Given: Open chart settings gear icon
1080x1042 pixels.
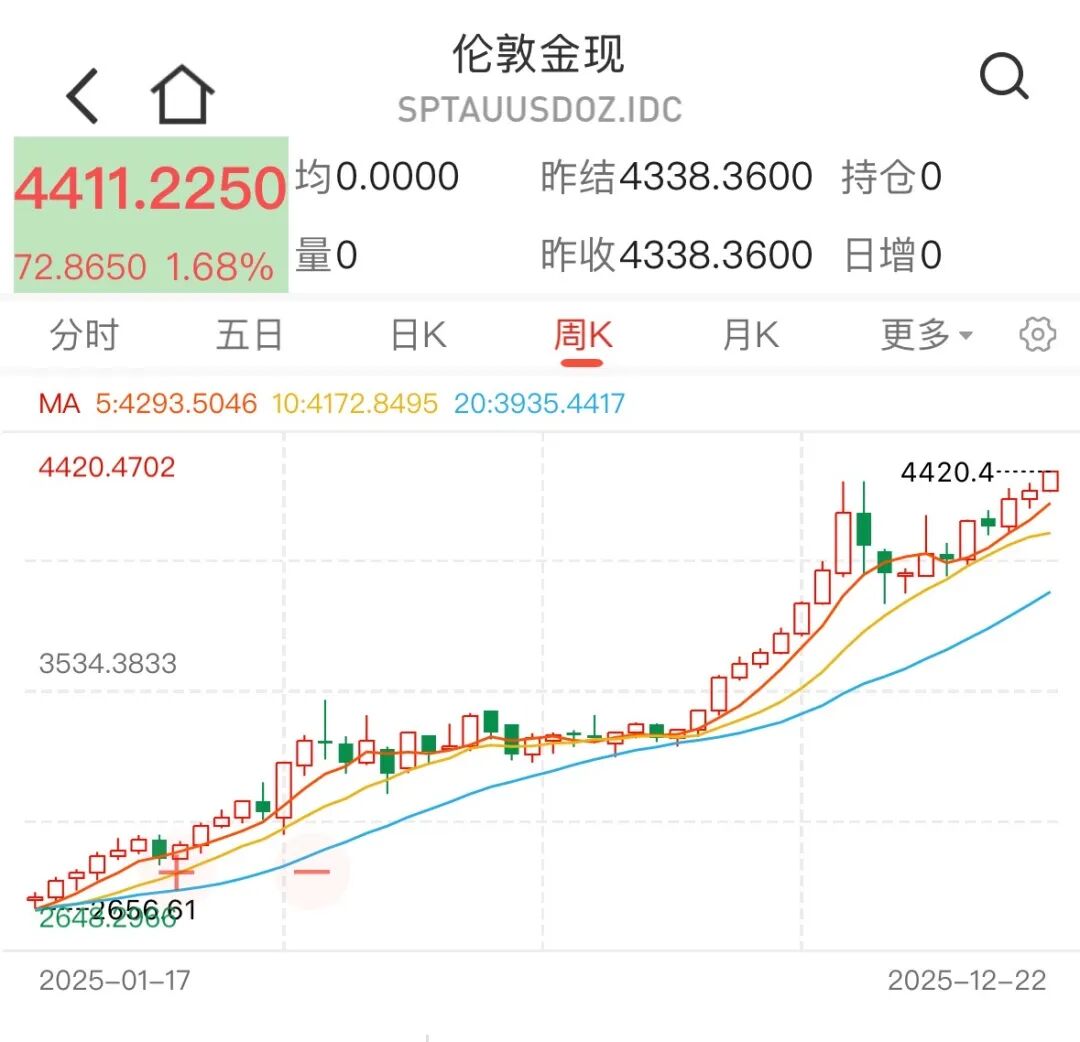Looking at the screenshot, I should tap(1038, 335).
